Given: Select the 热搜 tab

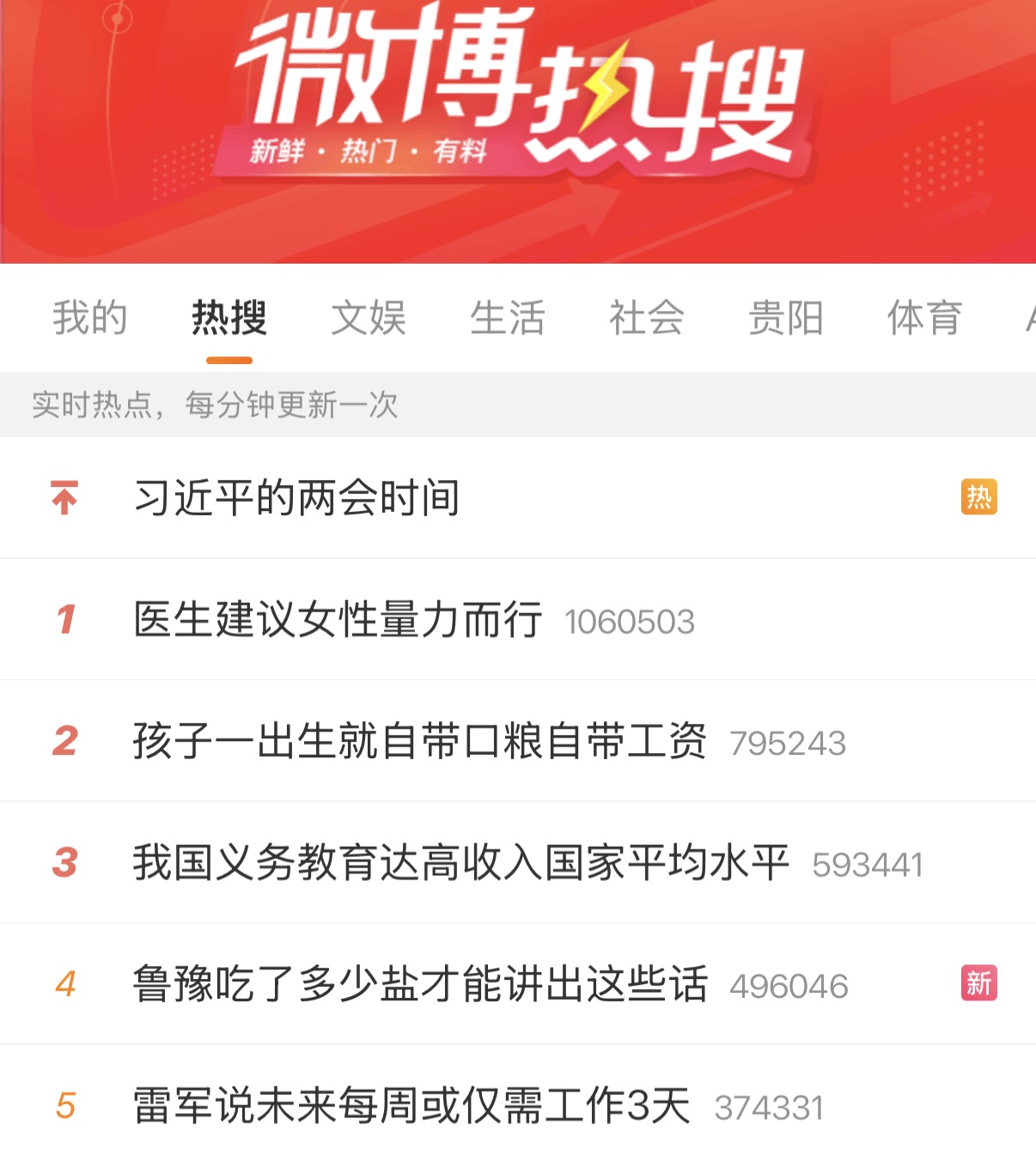Looking at the screenshot, I should click(229, 318).
